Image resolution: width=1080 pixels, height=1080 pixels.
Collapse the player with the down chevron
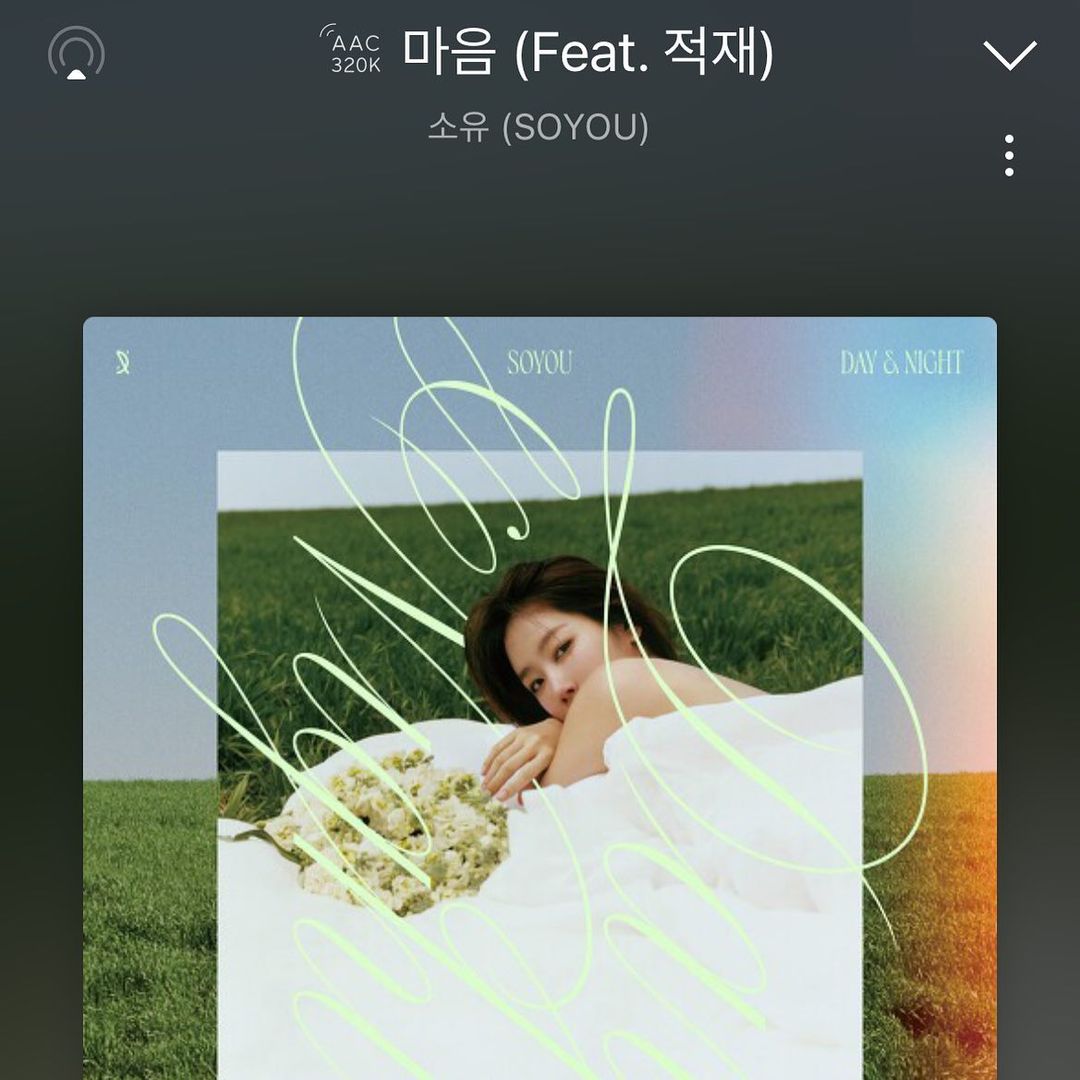click(x=1009, y=55)
